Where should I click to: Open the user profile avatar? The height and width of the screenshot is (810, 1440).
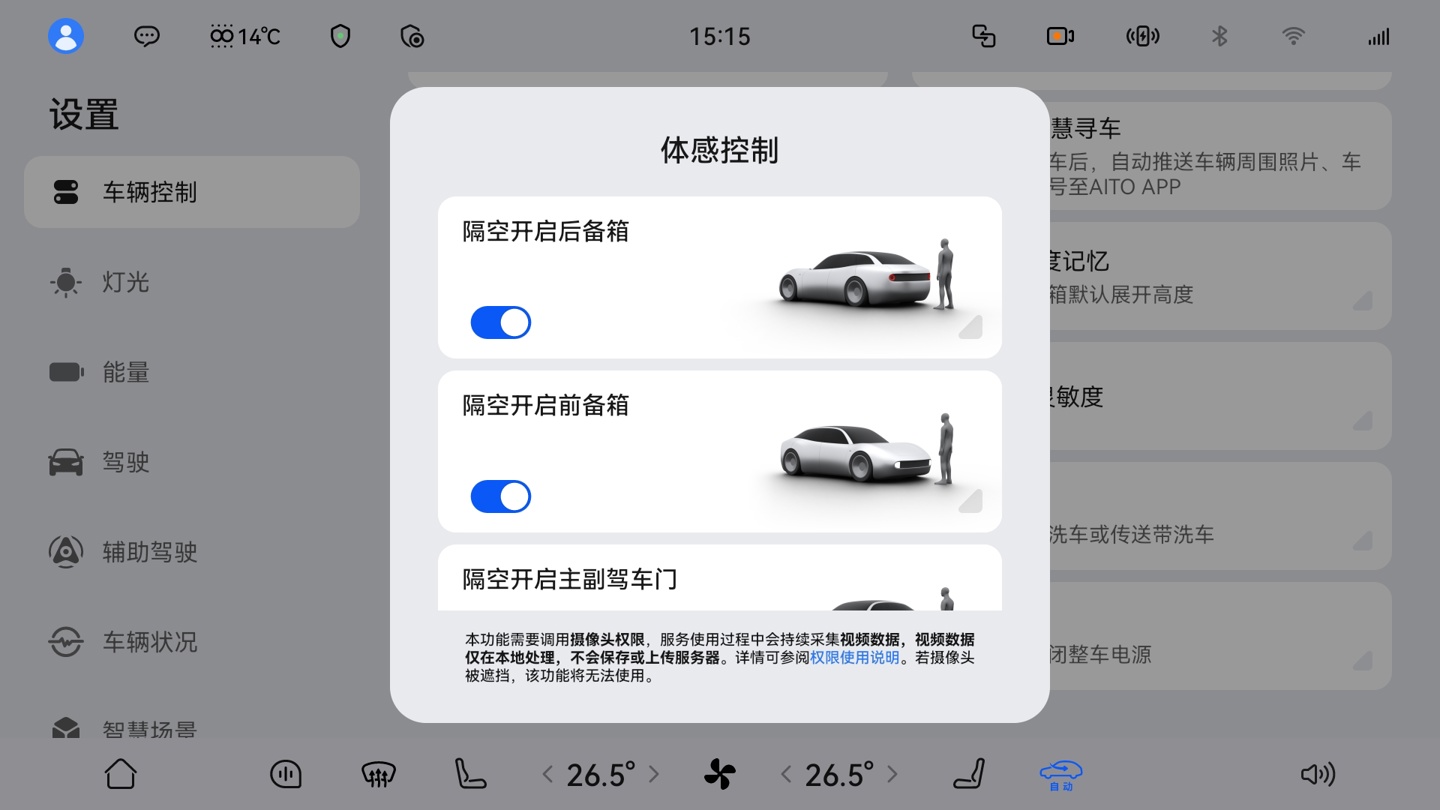66,37
